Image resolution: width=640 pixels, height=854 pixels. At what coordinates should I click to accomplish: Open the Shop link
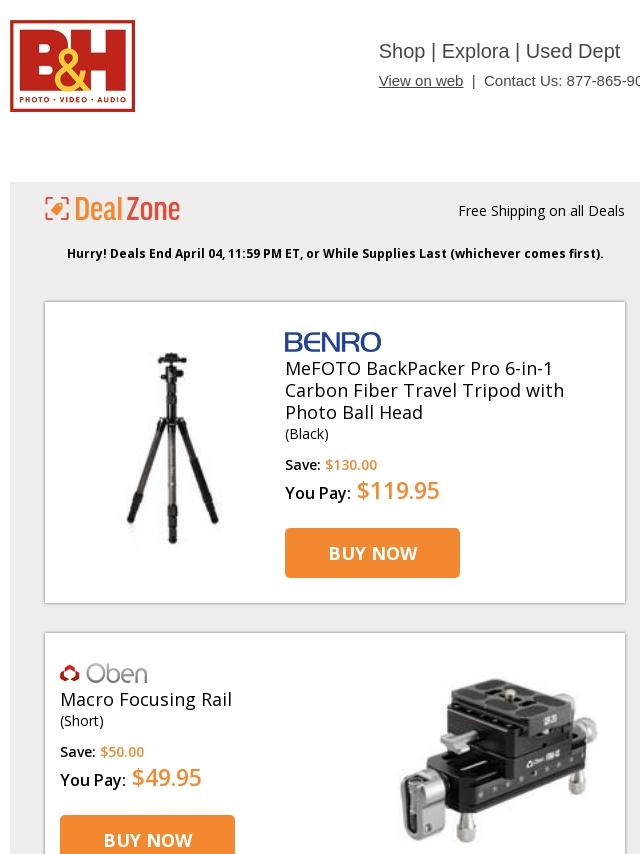coord(401,51)
